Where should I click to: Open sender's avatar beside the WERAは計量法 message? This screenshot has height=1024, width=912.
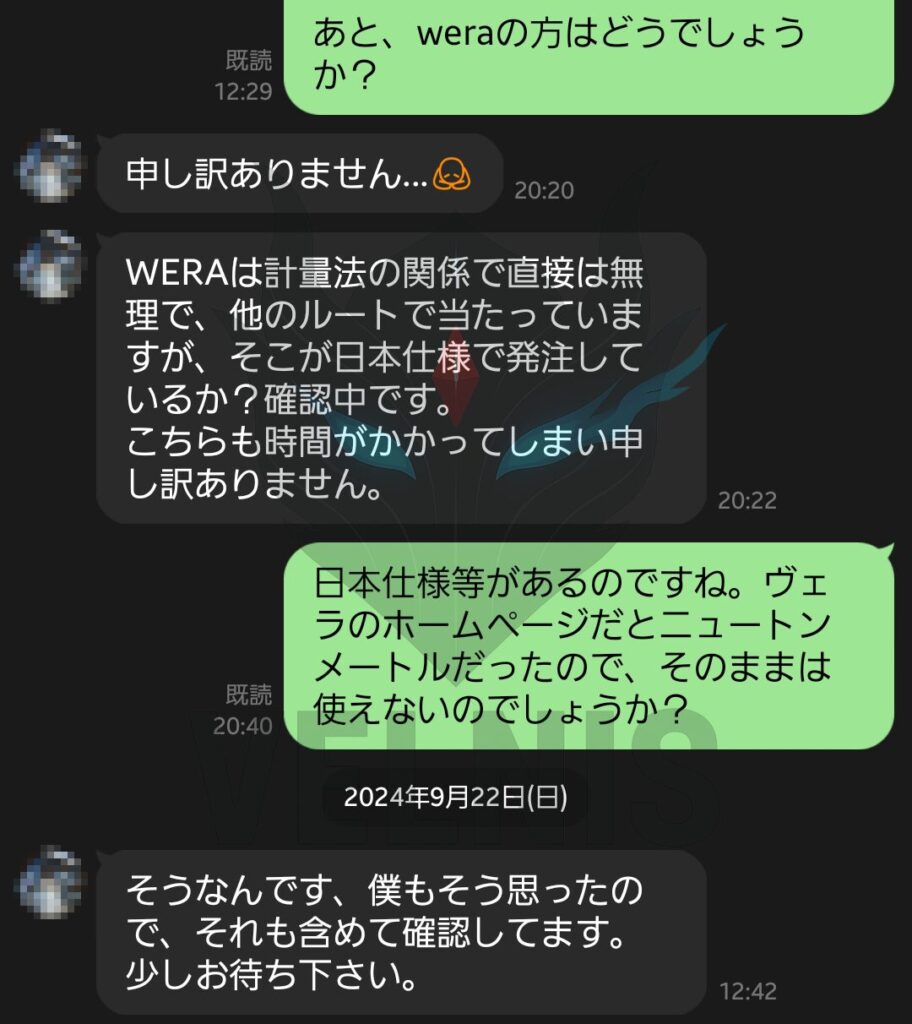point(50,266)
